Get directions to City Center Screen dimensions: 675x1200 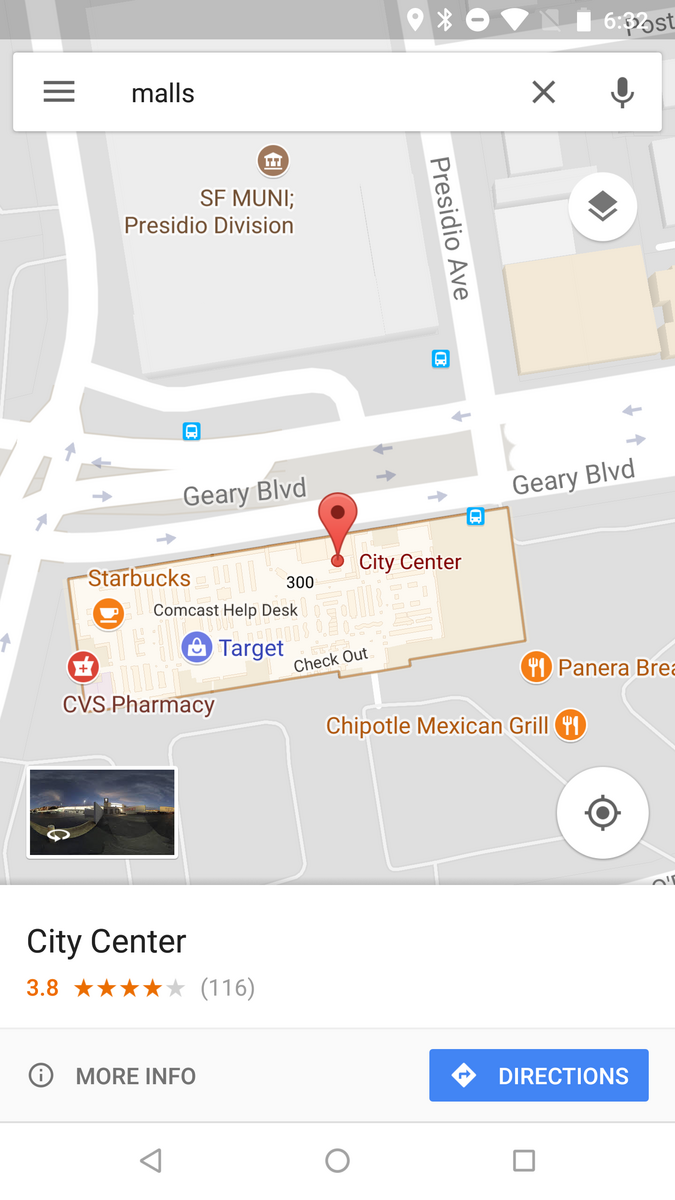pos(539,1075)
